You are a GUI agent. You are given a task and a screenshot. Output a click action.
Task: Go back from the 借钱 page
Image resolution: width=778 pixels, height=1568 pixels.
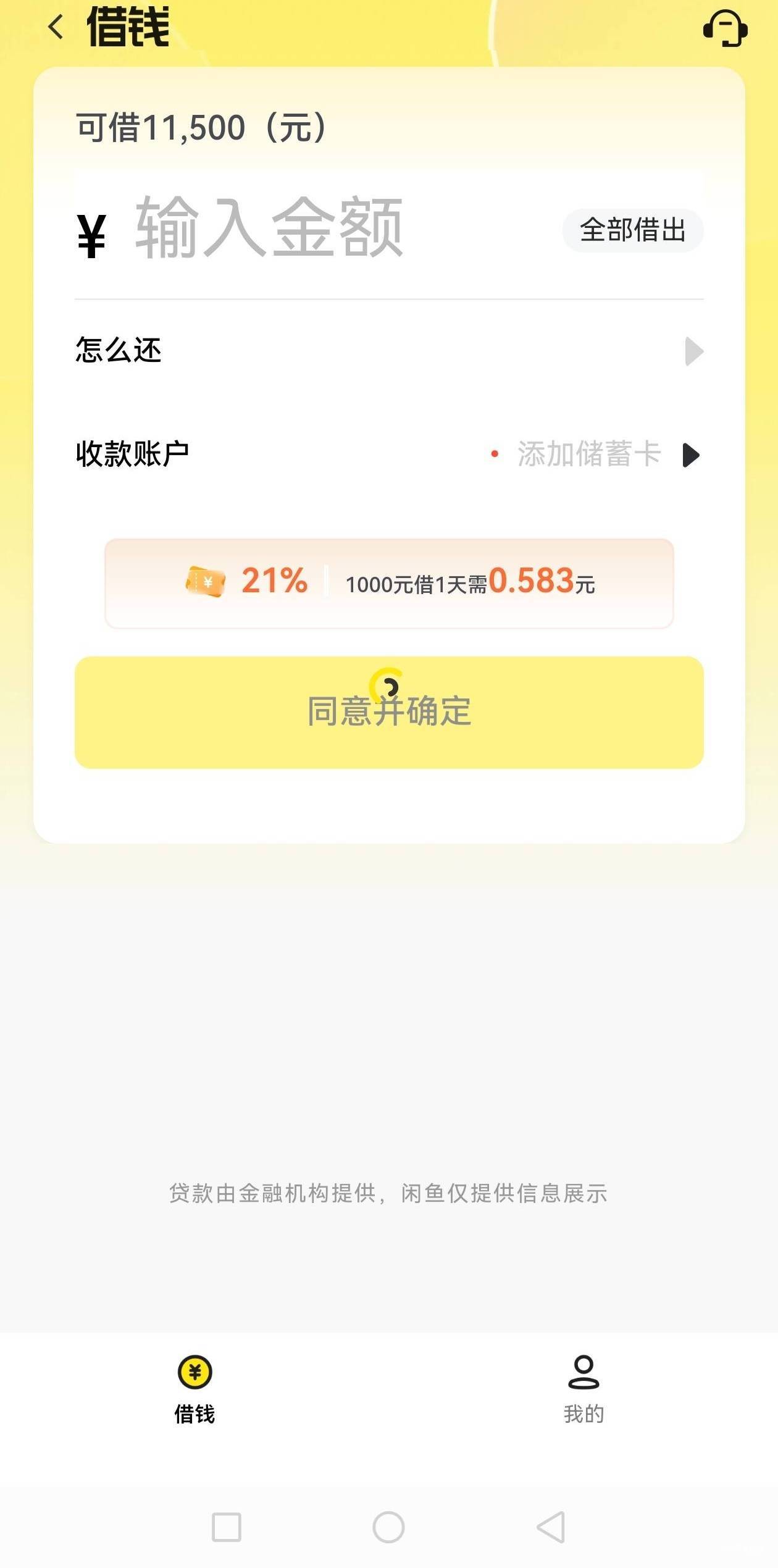(x=56, y=27)
